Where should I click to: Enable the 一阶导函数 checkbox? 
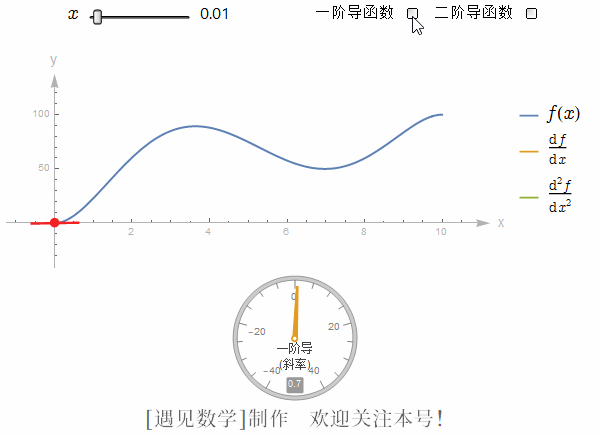tap(412, 13)
